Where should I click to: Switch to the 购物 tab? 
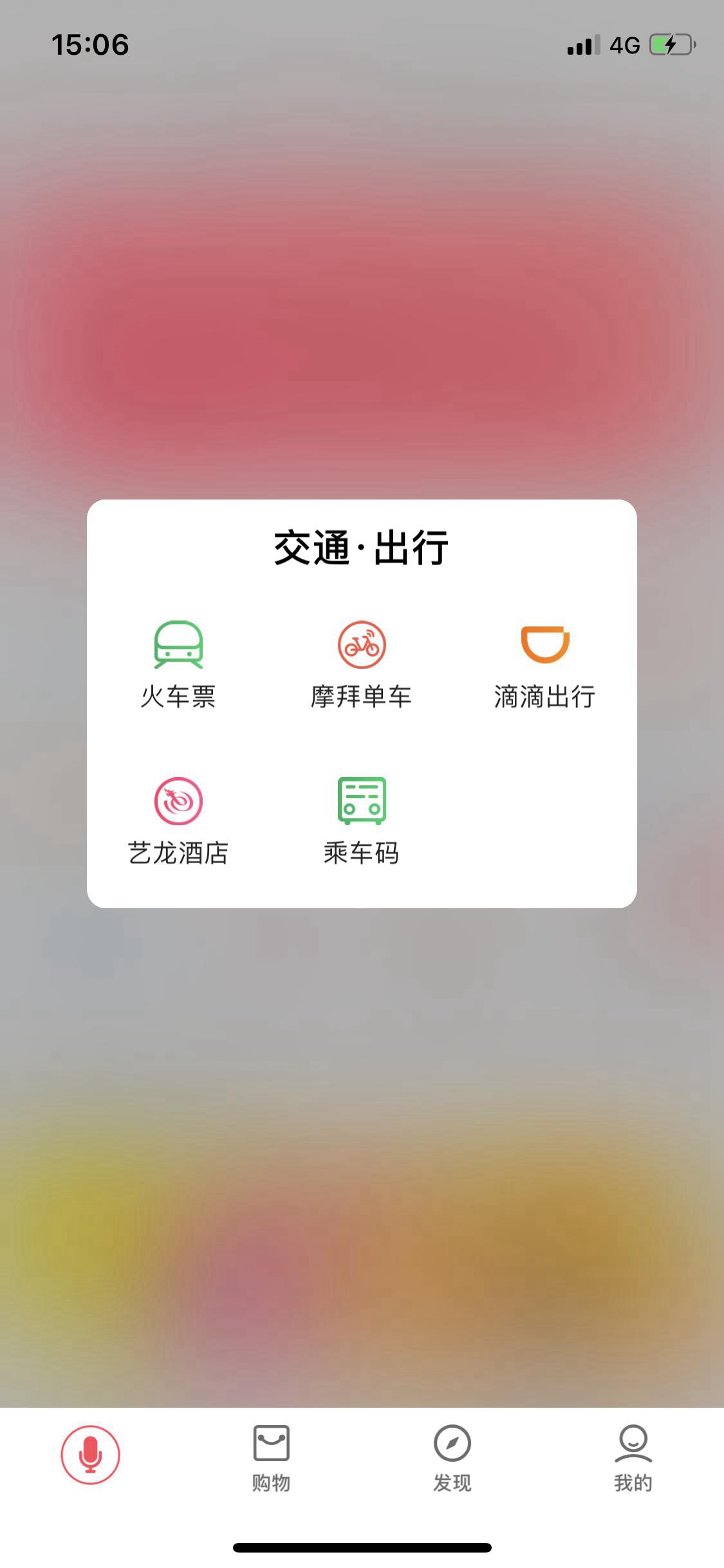coord(271,1459)
